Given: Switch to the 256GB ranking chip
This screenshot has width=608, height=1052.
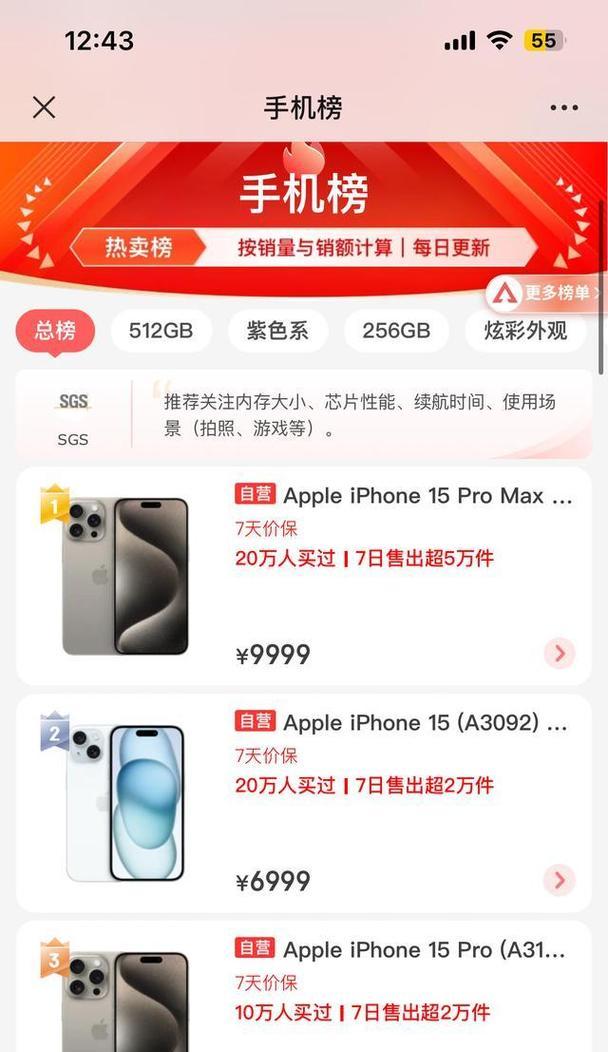Looking at the screenshot, I should click(396, 331).
